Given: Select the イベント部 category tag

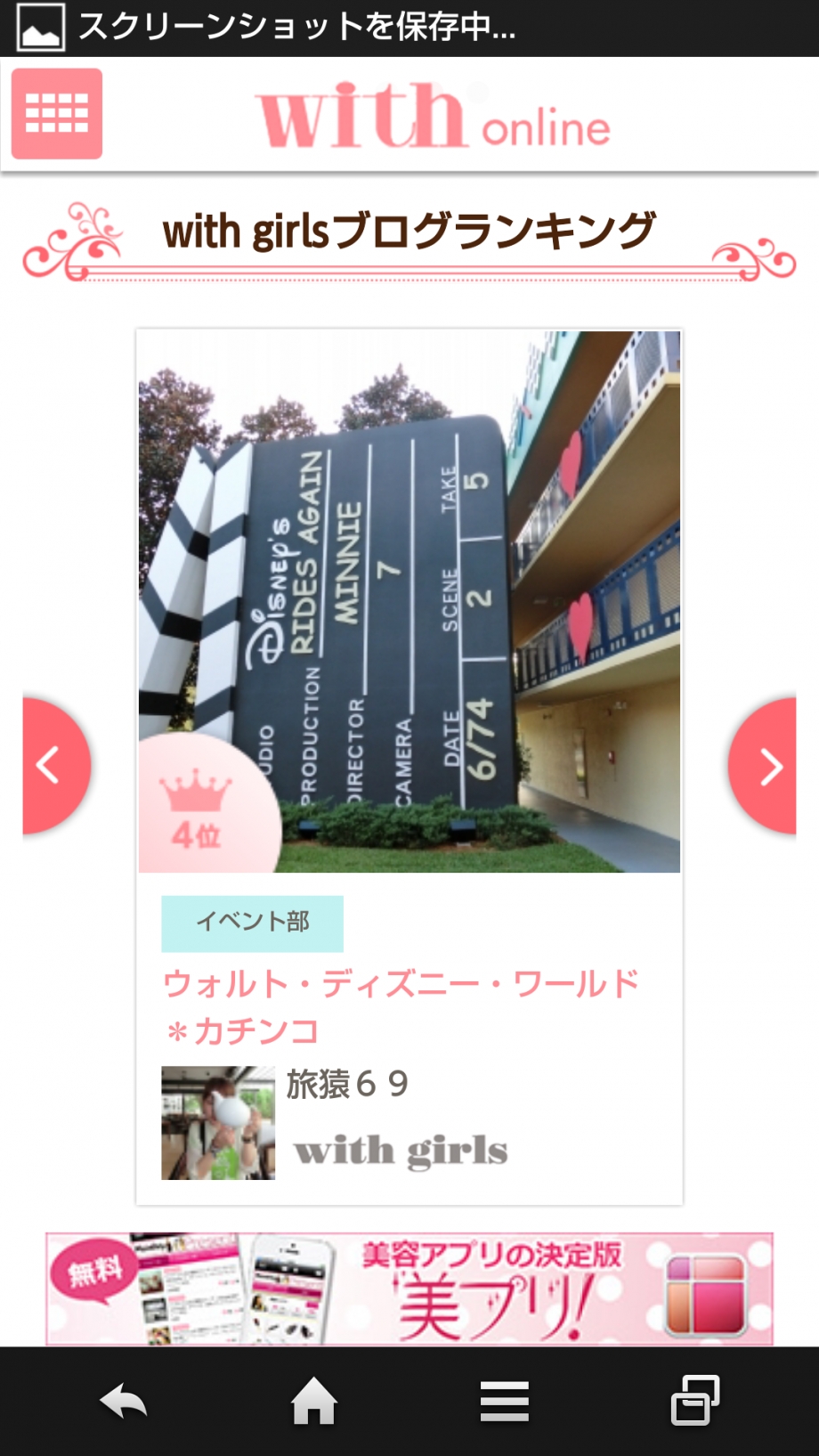Looking at the screenshot, I should point(252,923).
